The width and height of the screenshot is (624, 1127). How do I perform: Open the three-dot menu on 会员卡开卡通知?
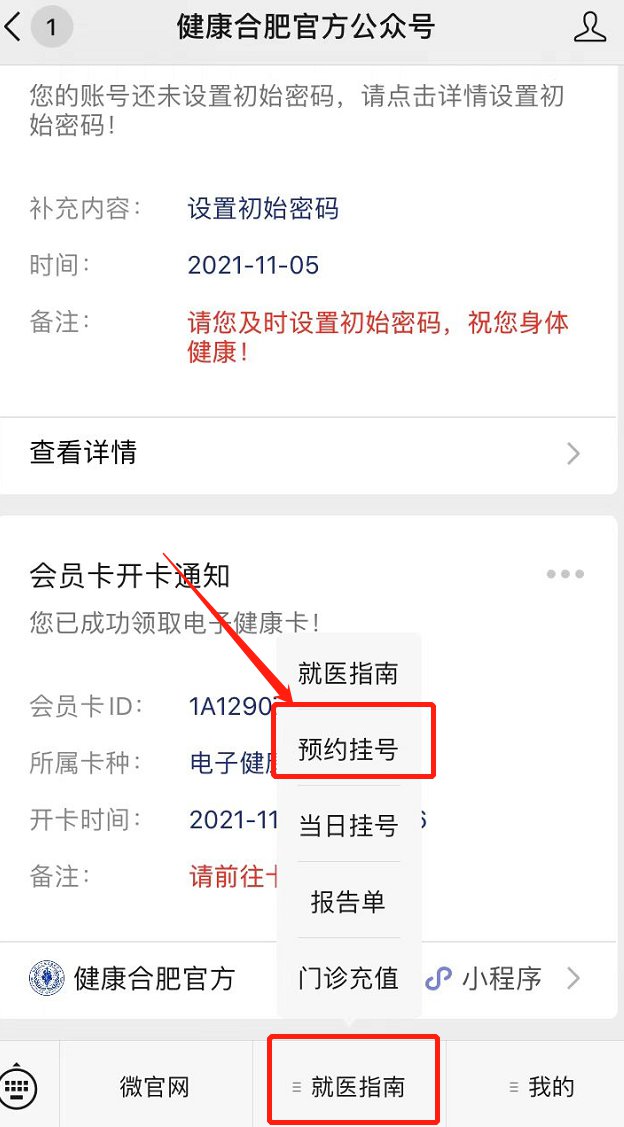coord(565,574)
